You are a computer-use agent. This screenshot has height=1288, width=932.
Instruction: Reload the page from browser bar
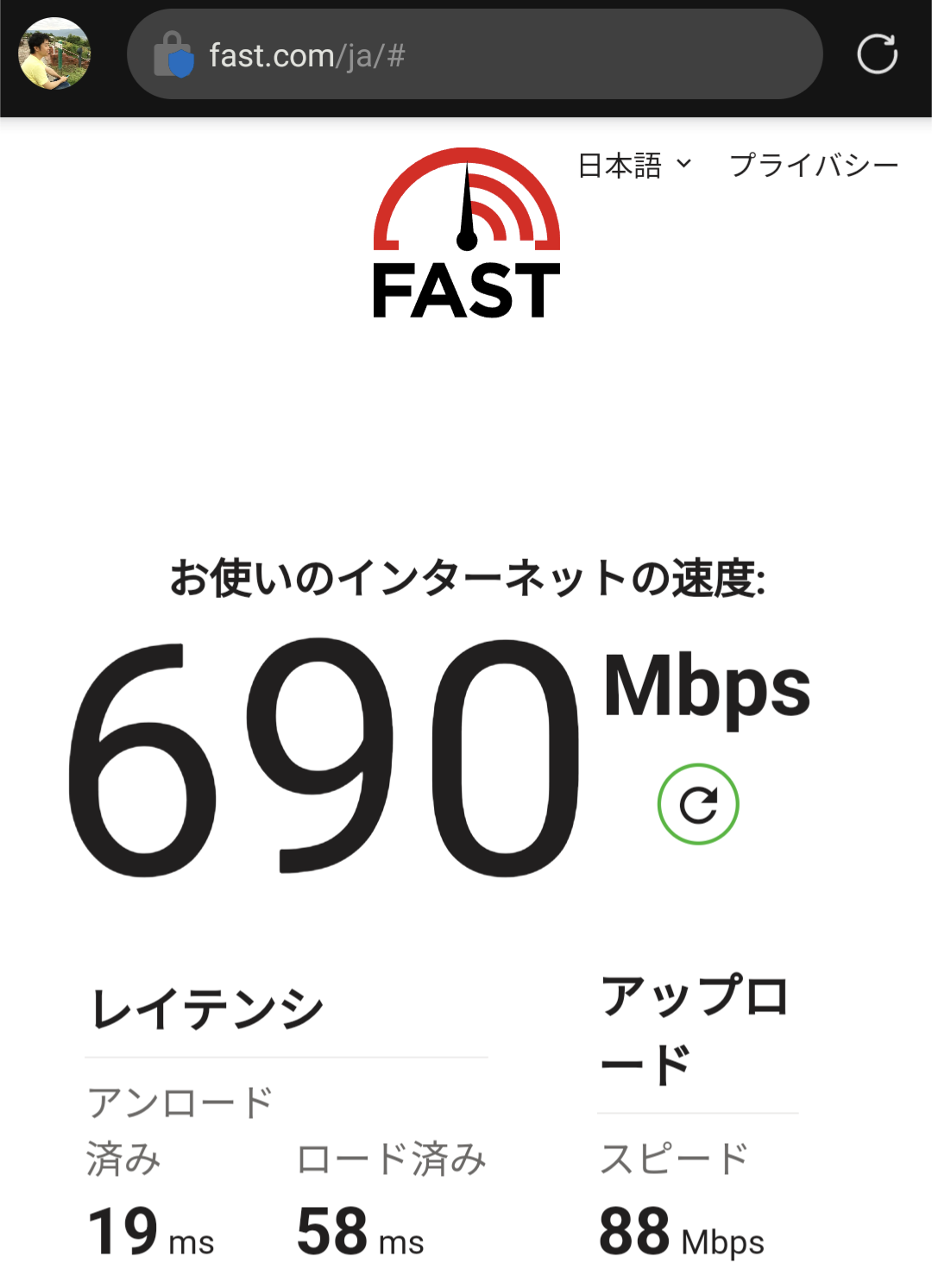click(x=877, y=54)
